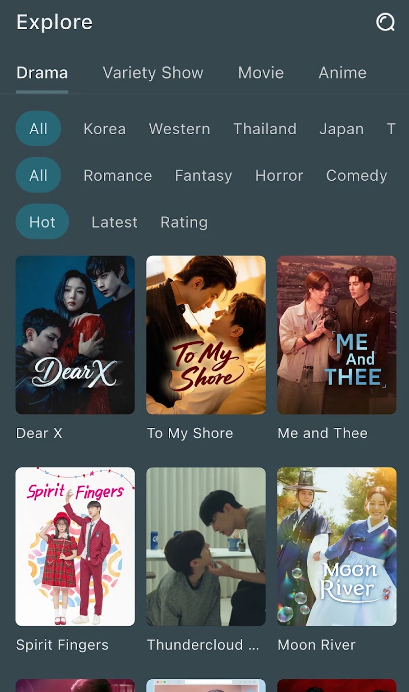The width and height of the screenshot is (409, 692).
Task: Open the search icon in Explore
Action: pos(385,22)
